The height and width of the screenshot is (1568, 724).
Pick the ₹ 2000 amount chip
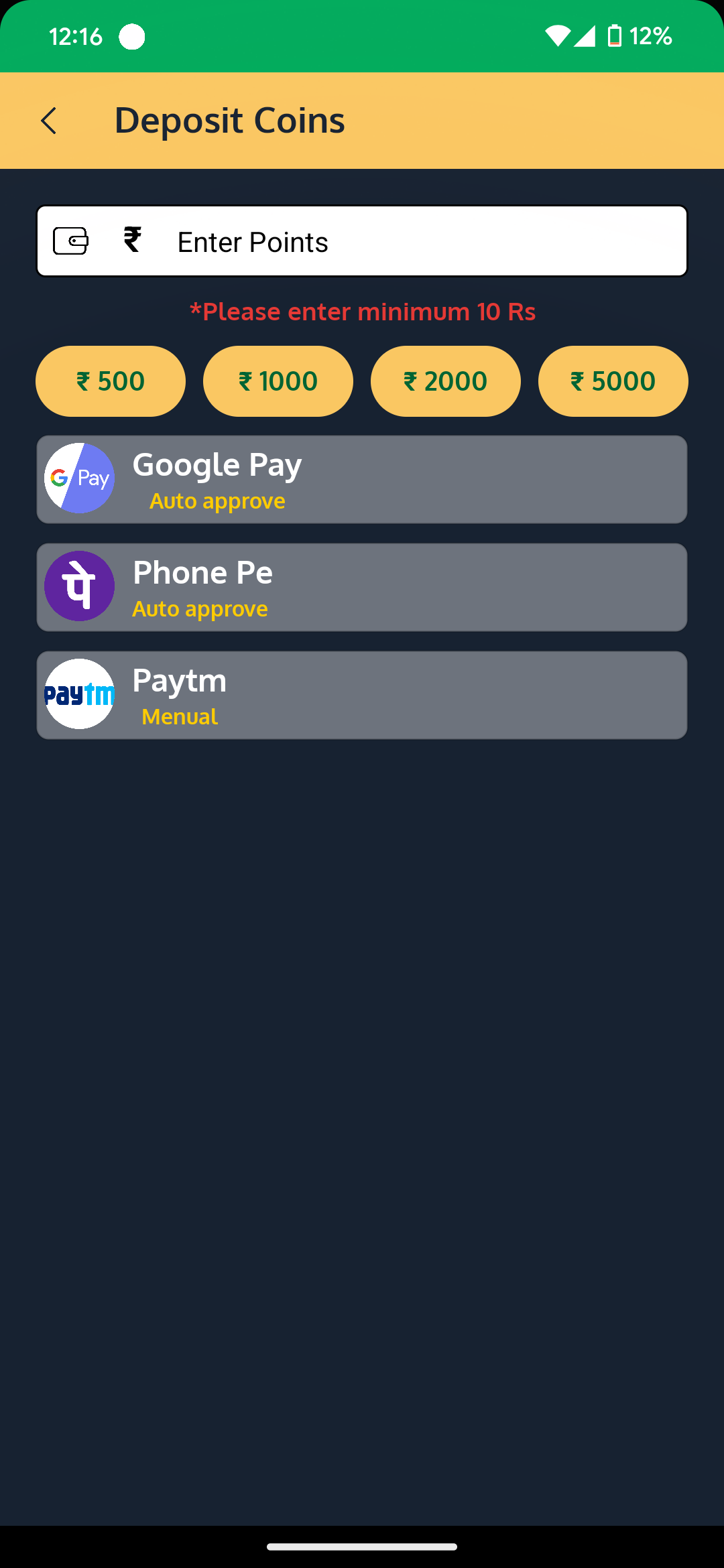[446, 381]
